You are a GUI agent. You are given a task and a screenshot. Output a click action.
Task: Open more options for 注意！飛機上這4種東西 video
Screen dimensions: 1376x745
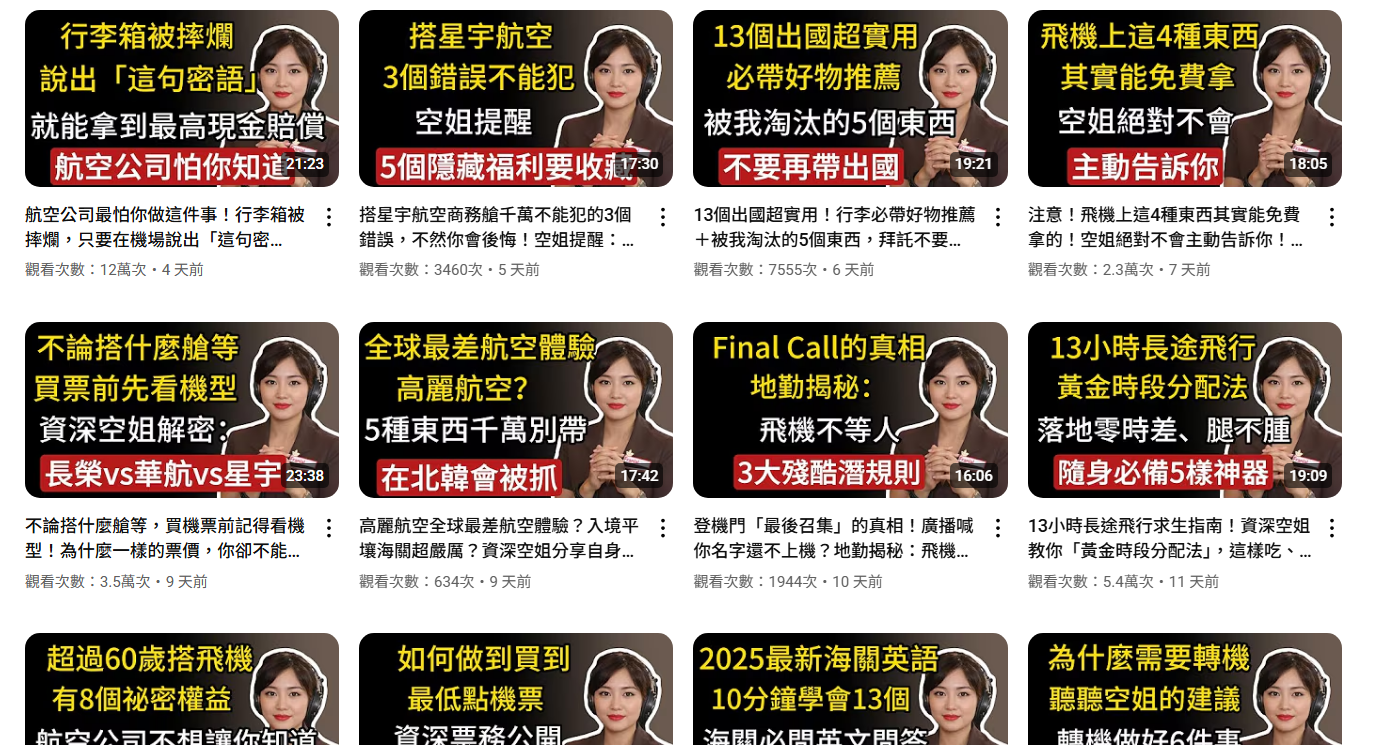(1331, 217)
